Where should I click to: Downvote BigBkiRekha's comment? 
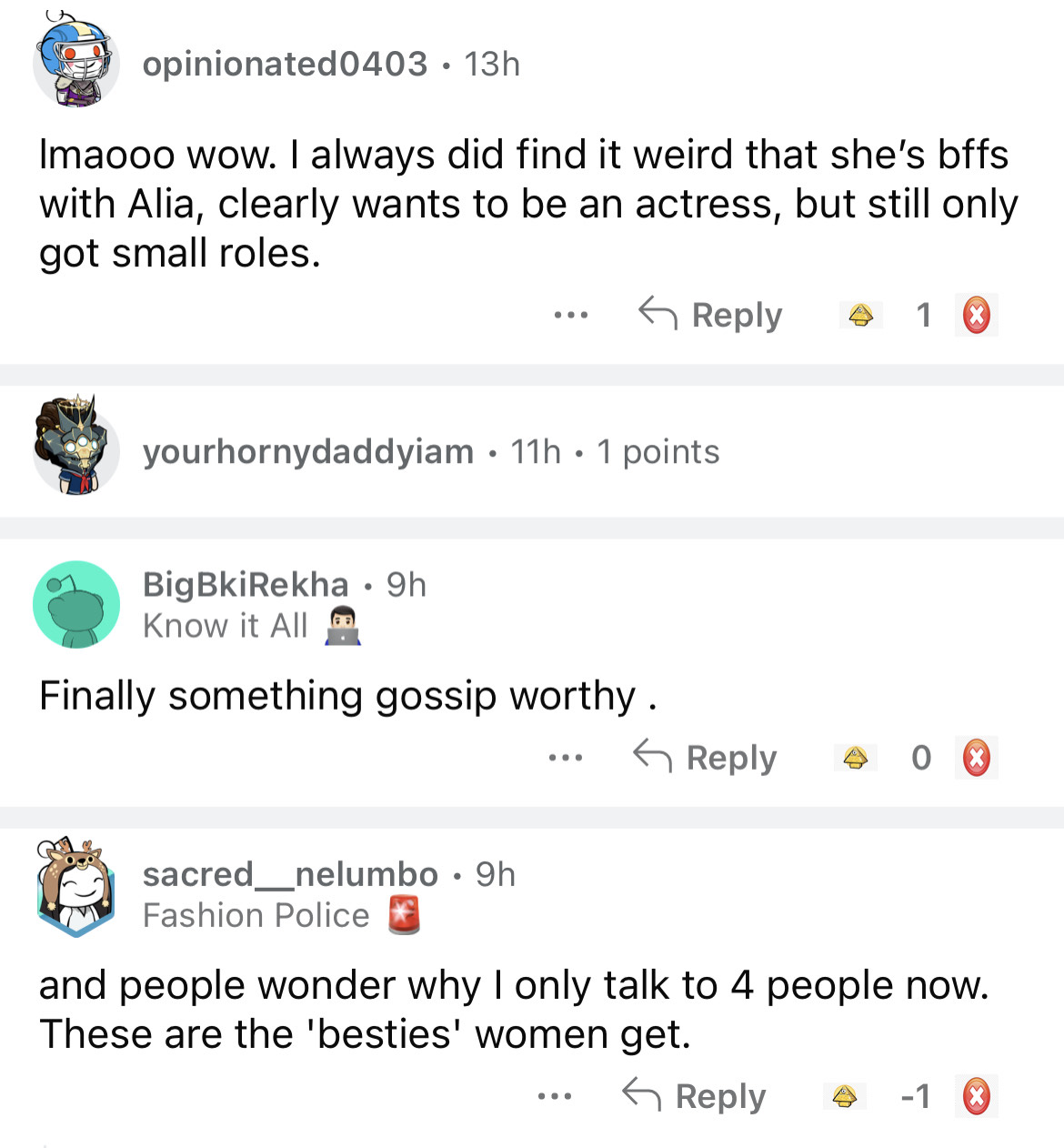pos(976,758)
